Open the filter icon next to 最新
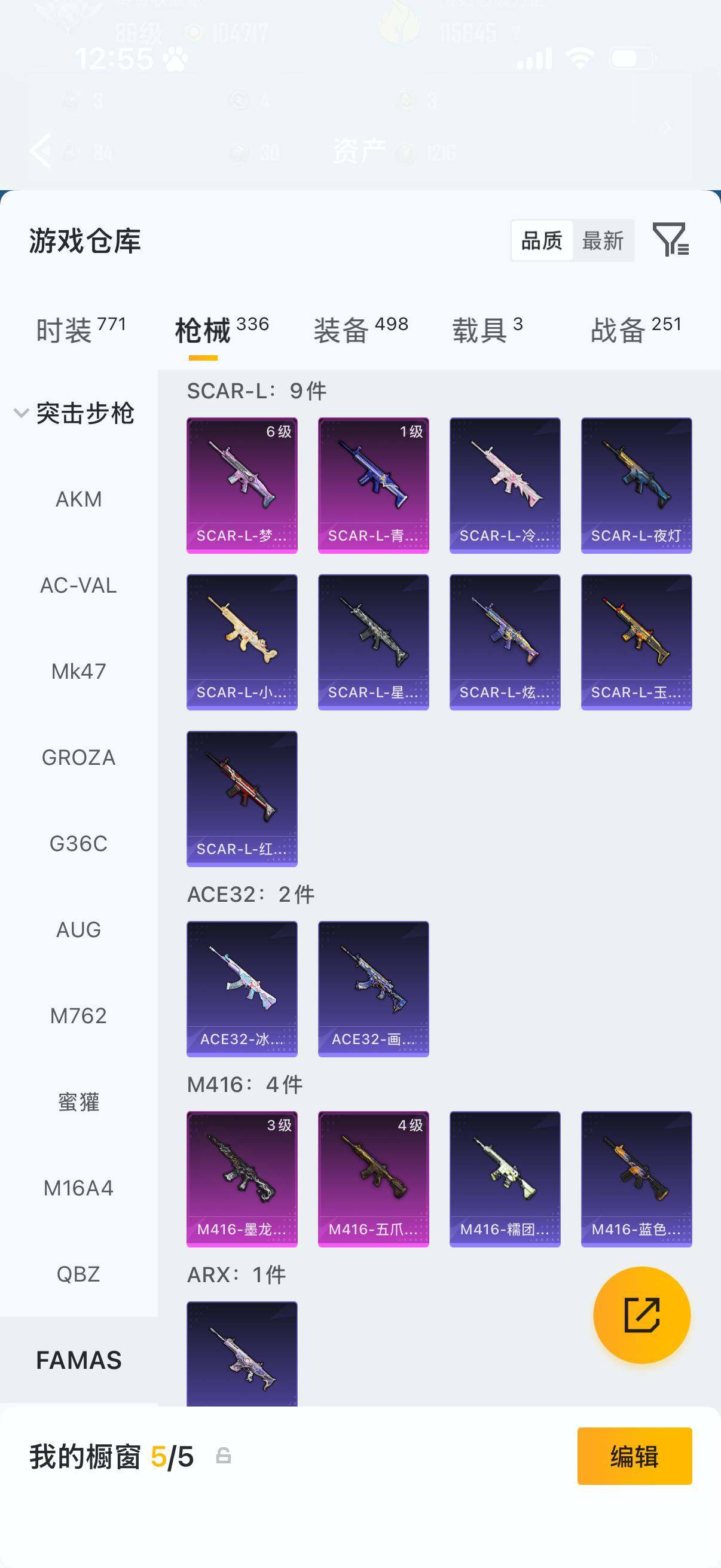Viewport: 721px width, 1568px height. click(x=670, y=239)
